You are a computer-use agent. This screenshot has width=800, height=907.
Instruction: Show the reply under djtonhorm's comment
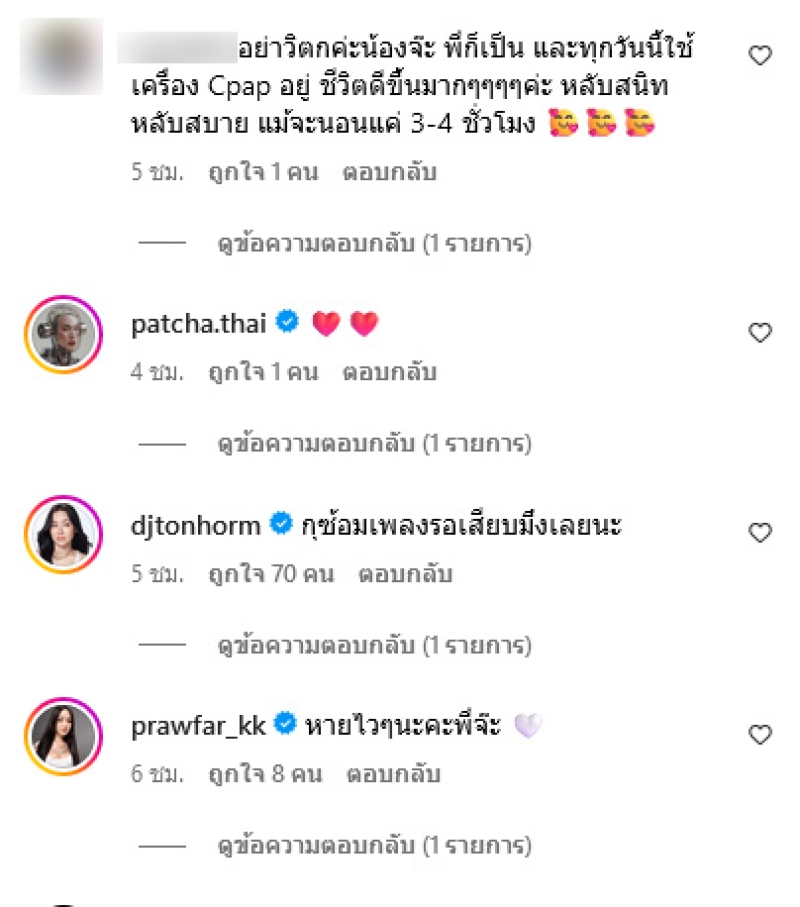(x=374, y=644)
